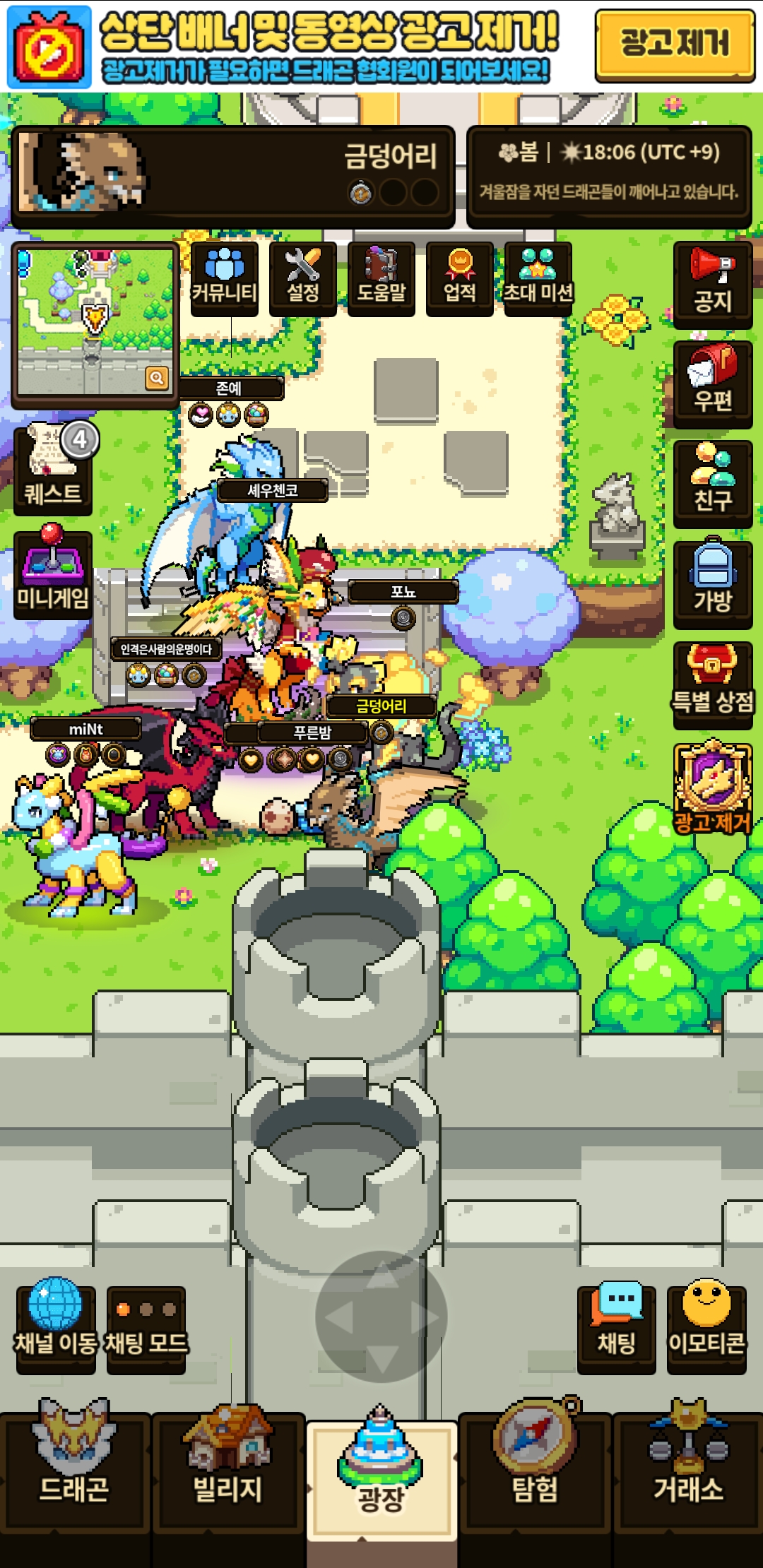Open 초대 미션
Image resolution: width=763 pixels, height=1568 pixels.
tap(538, 278)
